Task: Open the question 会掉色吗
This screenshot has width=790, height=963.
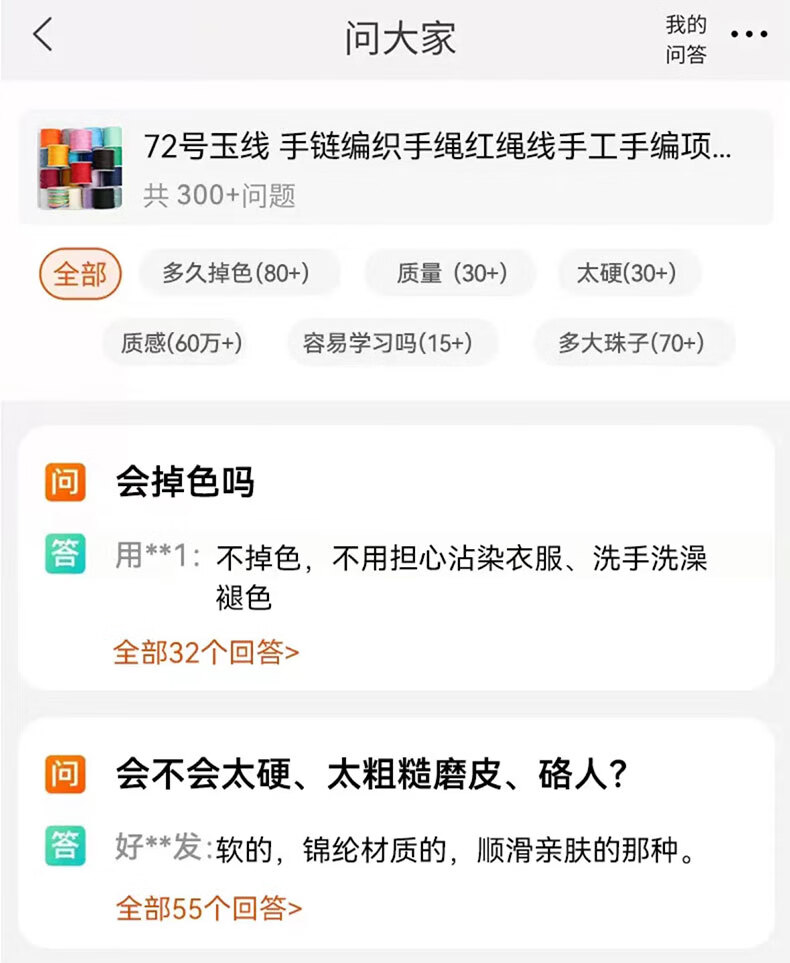Action: tap(185, 481)
